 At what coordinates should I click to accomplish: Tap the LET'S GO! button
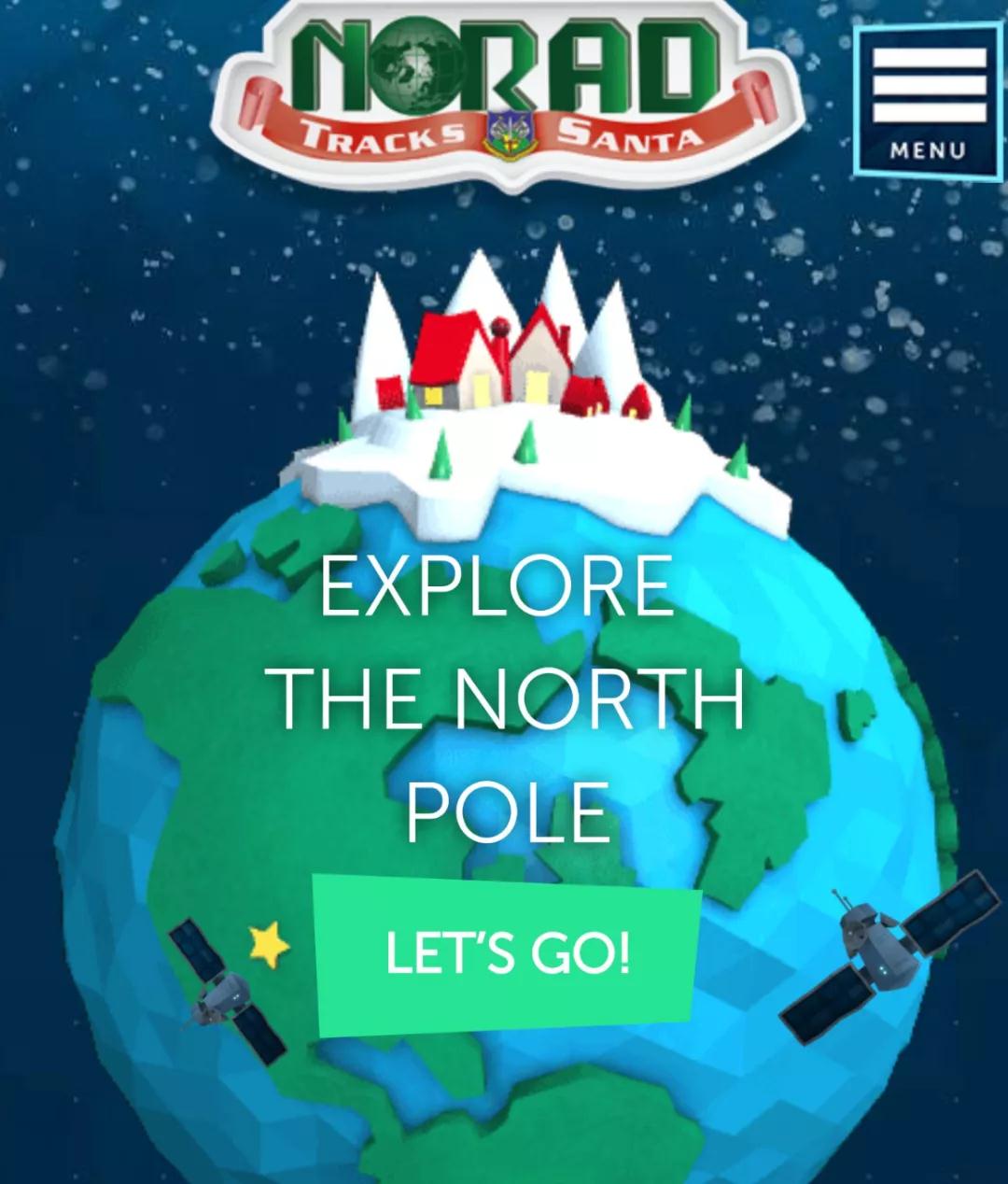[x=507, y=954]
